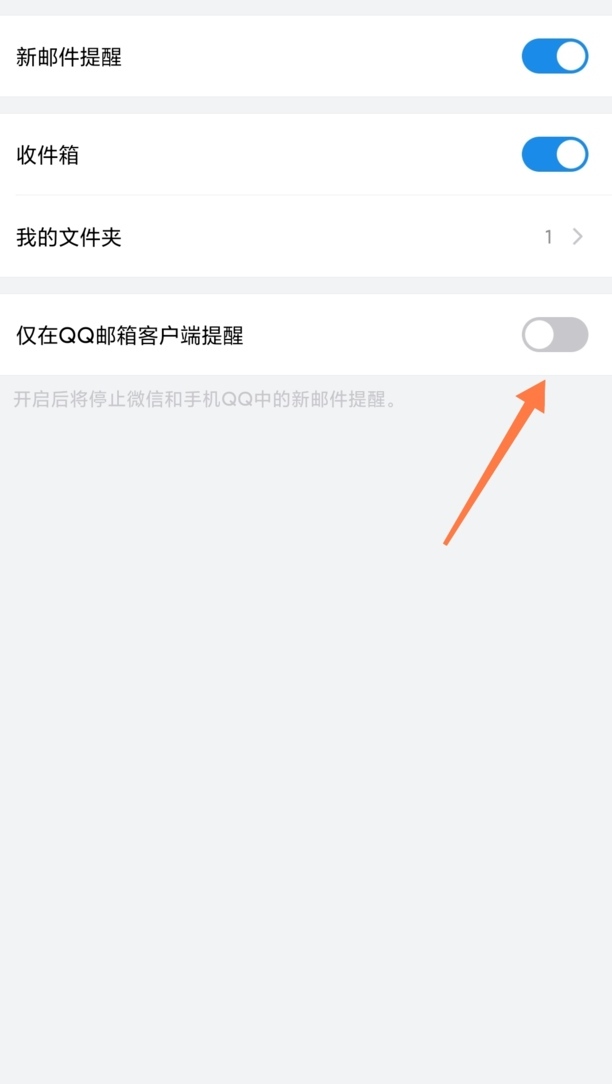Open the 我的文件夹 row
The height and width of the screenshot is (1084, 612).
click(x=306, y=237)
